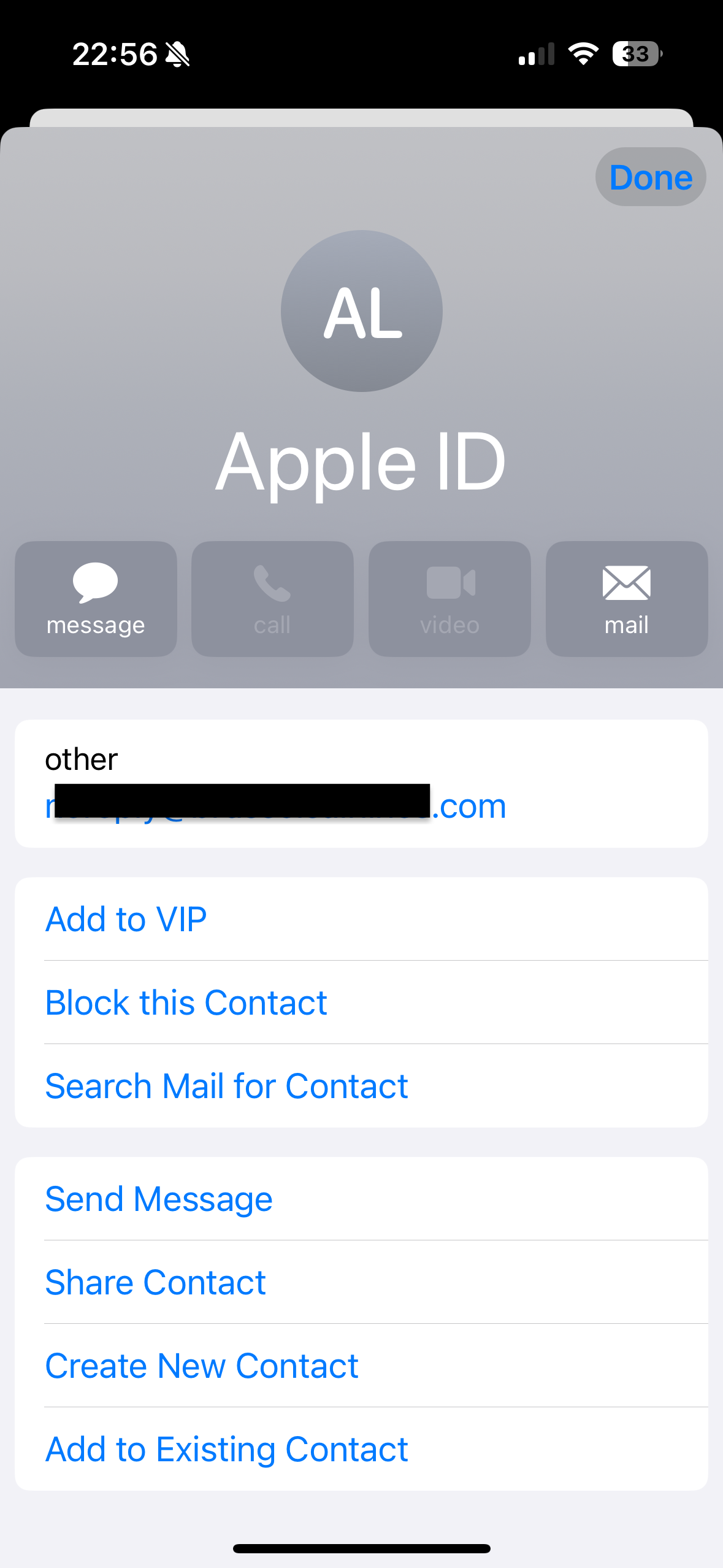Add this contact to VIP

tap(125, 918)
